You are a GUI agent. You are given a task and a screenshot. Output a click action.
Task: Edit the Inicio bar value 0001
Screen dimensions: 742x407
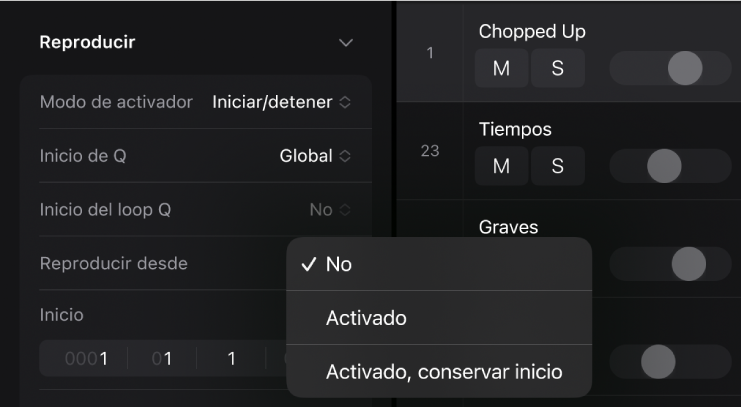pos(85,359)
